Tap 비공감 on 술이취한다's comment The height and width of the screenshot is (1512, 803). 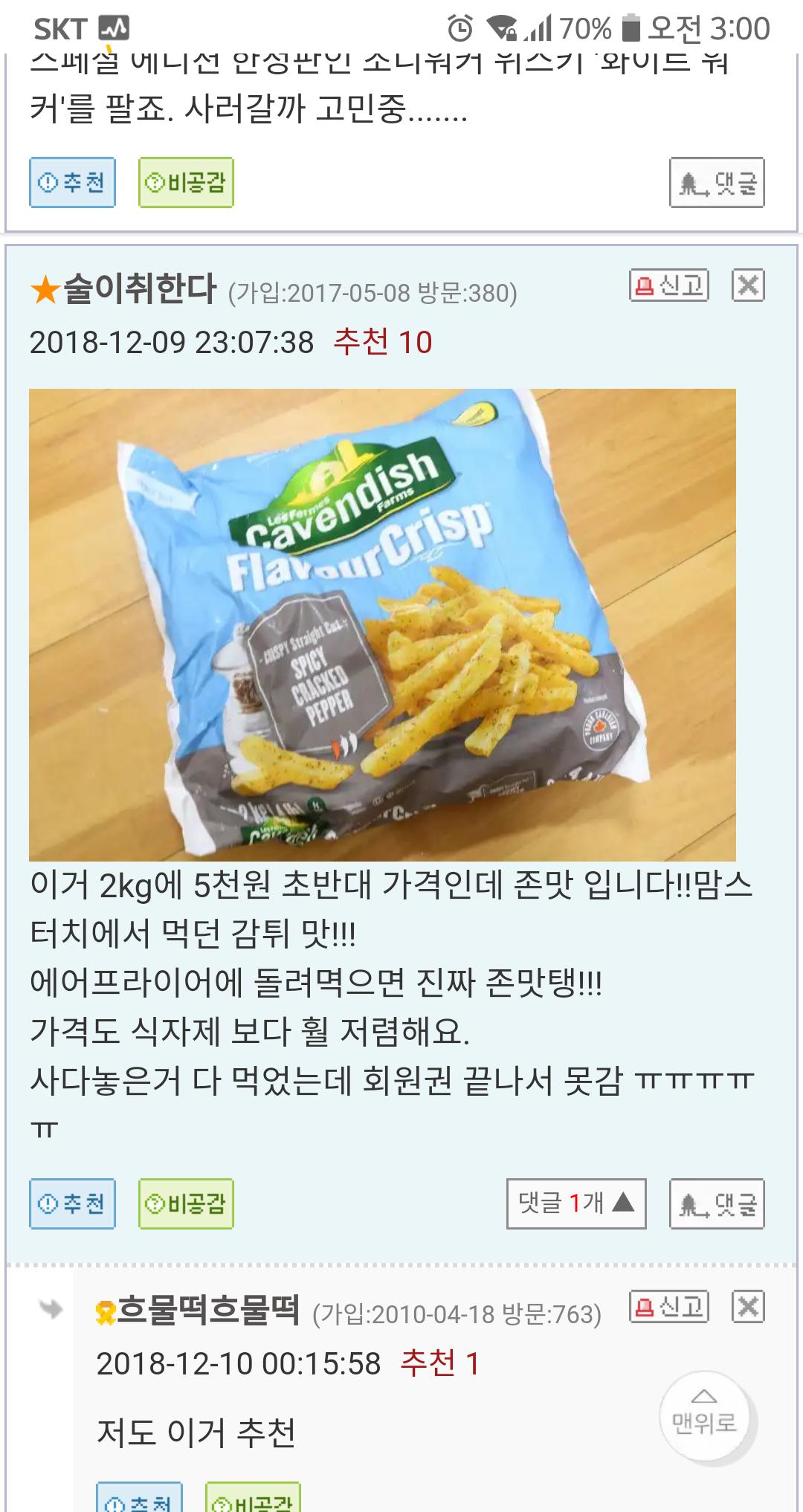tap(186, 1204)
